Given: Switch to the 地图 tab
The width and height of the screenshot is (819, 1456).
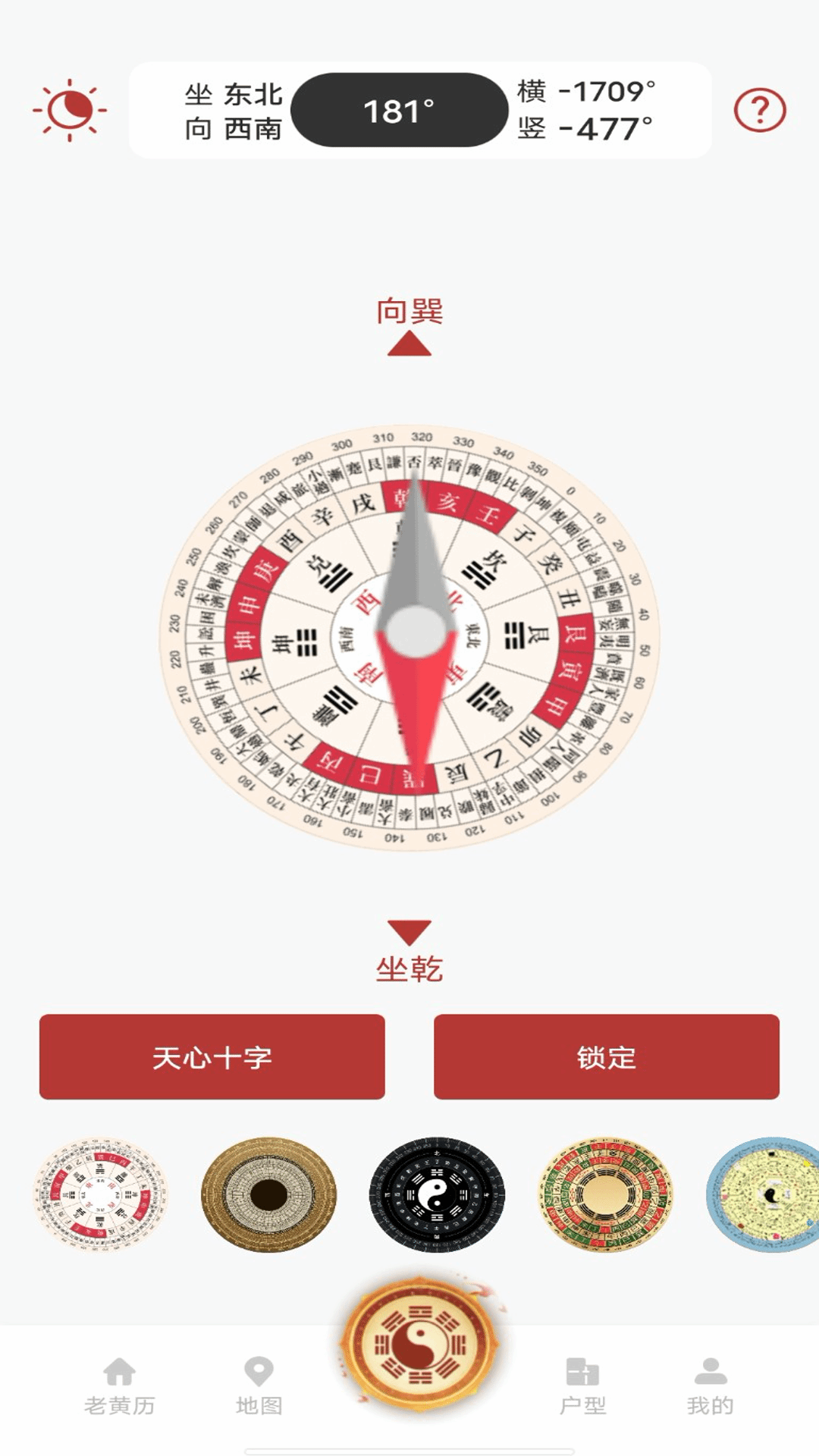Looking at the screenshot, I should 259,1387.
